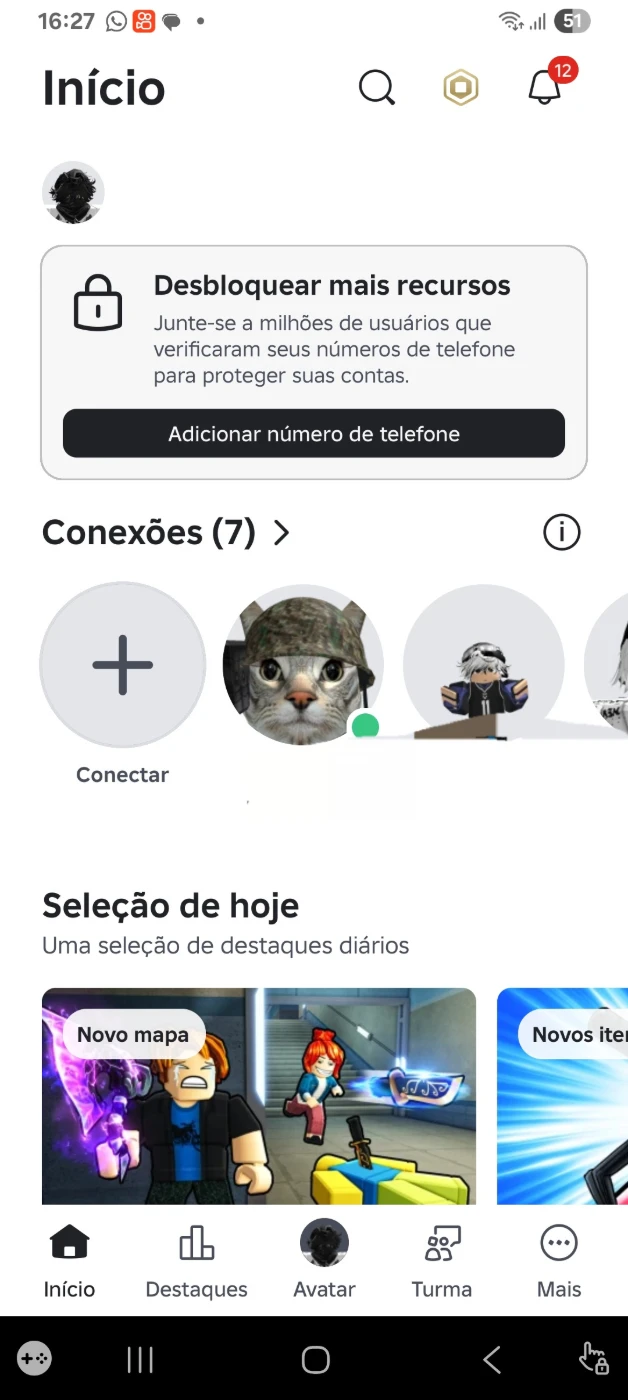The height and width of the screenshot is (1400, 628).
Task: Go to the Avatar tab
Action: tap(324, 1262)
